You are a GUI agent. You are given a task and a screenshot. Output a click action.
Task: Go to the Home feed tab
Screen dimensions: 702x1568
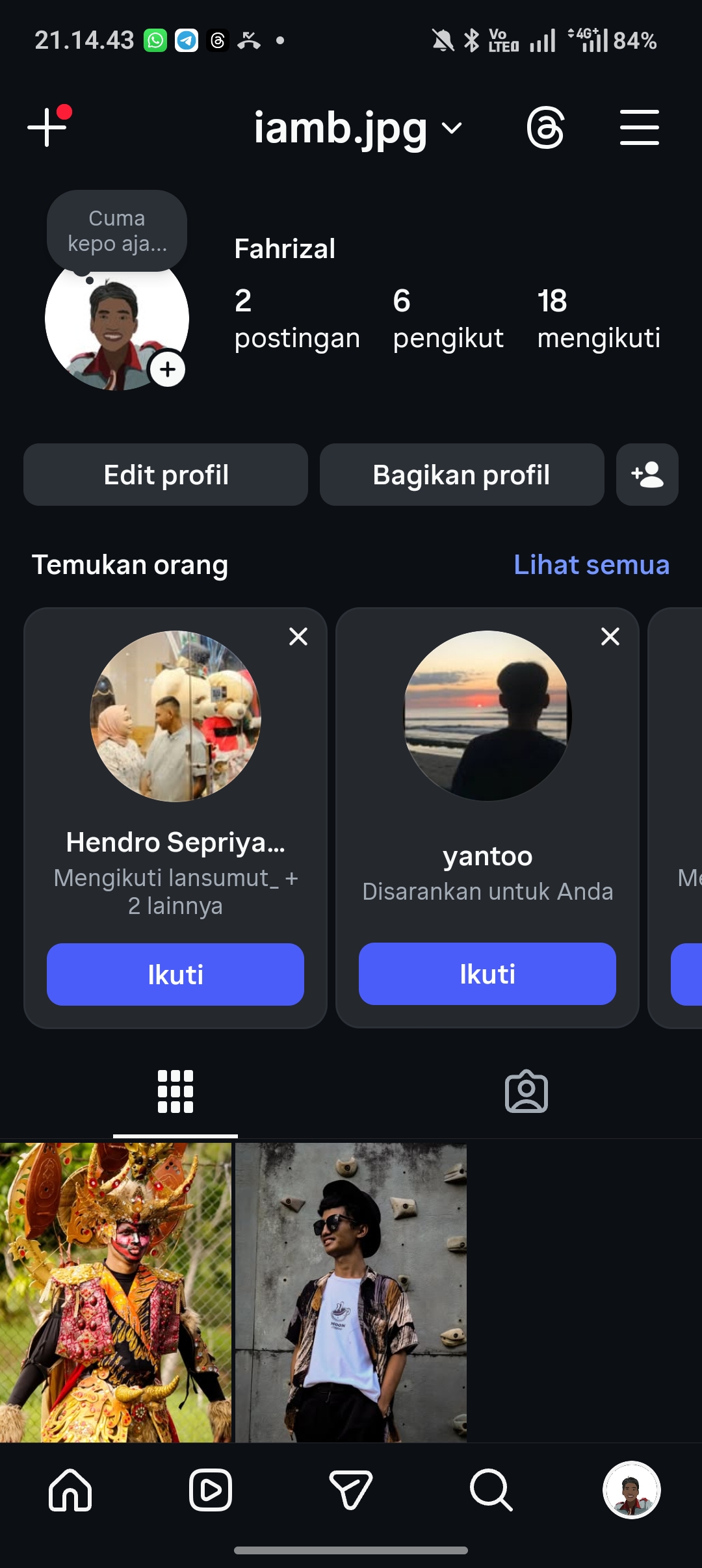70,1490
